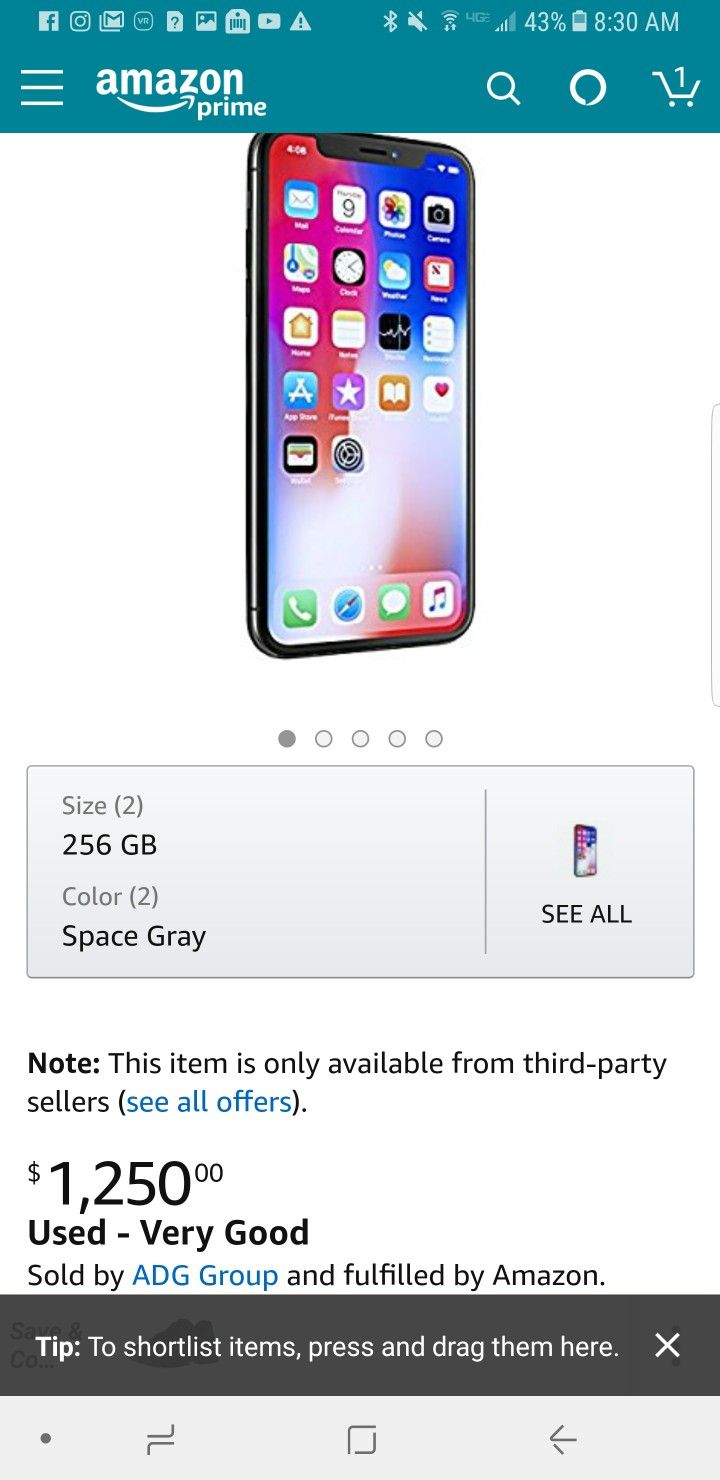
Task: Dismiss the shortlist tip banner
Action: 667,1346
